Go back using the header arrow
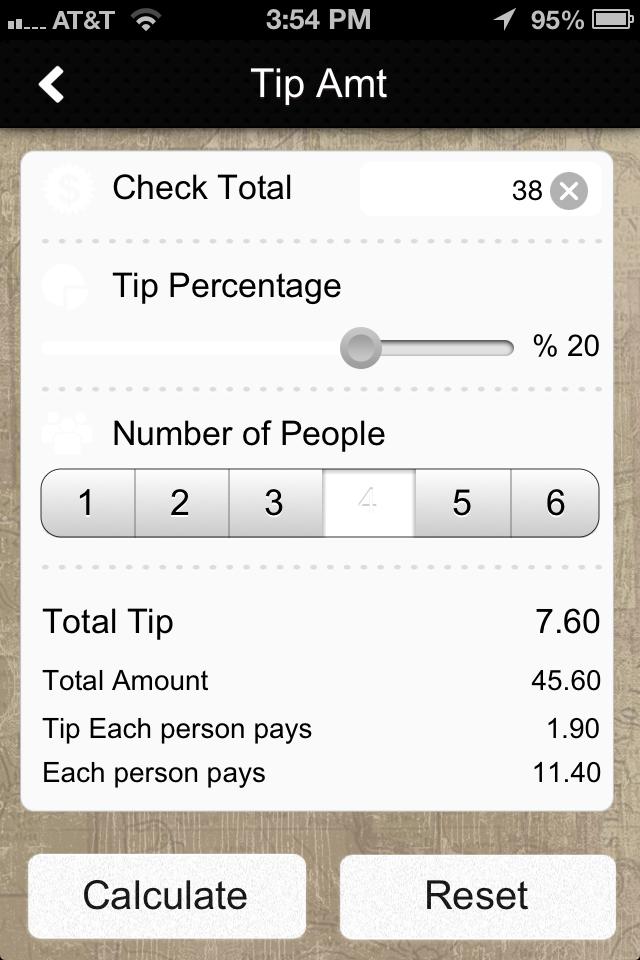Image resolution: width=640 pixels, height=960 pixels. coord(52,85)
